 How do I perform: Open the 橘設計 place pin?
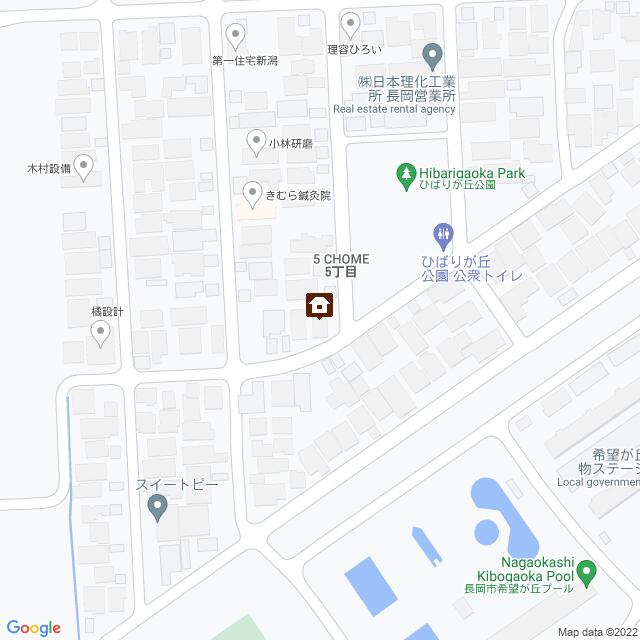[x=100, y=337]
